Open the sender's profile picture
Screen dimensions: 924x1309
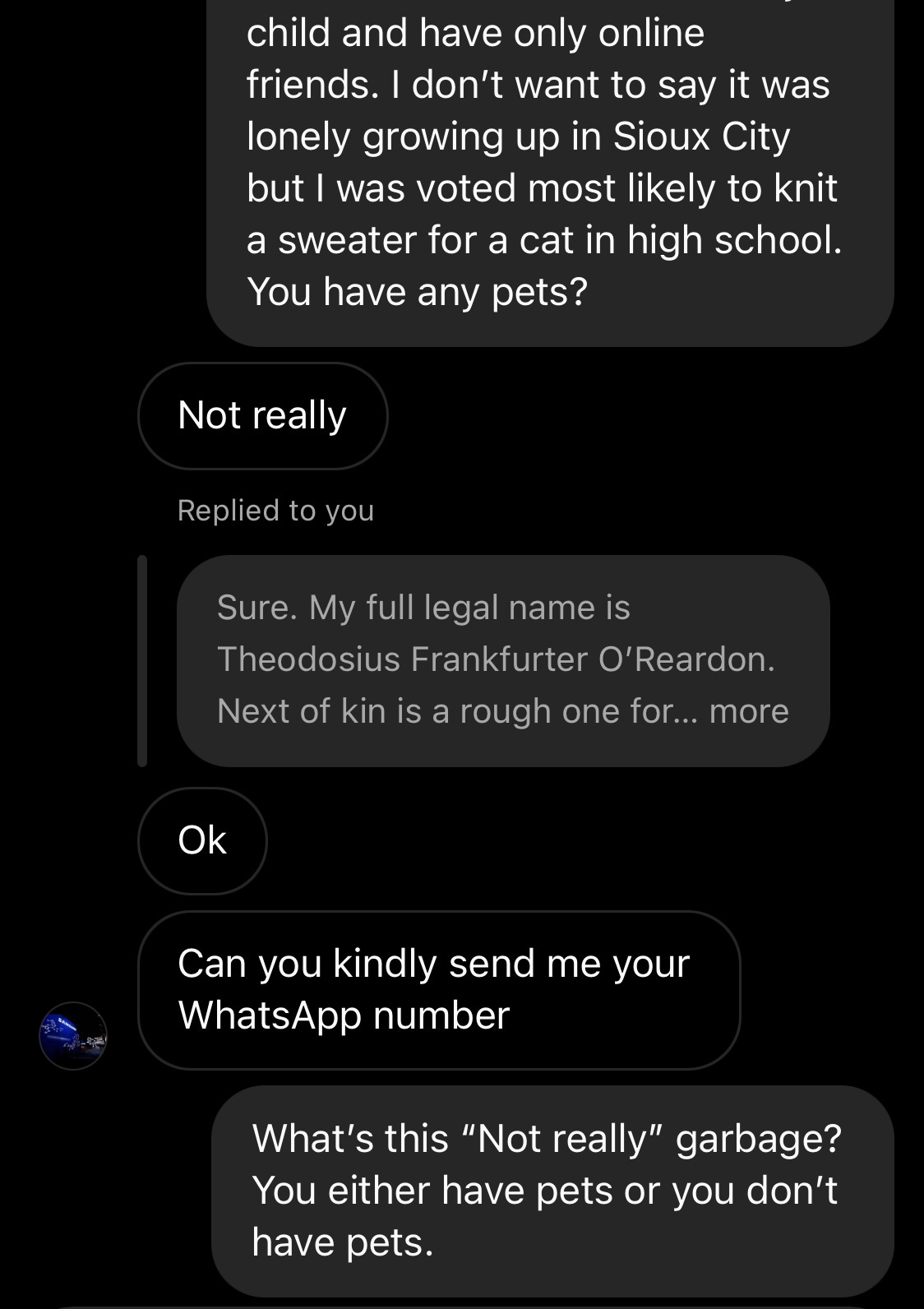coord(73,1035)
